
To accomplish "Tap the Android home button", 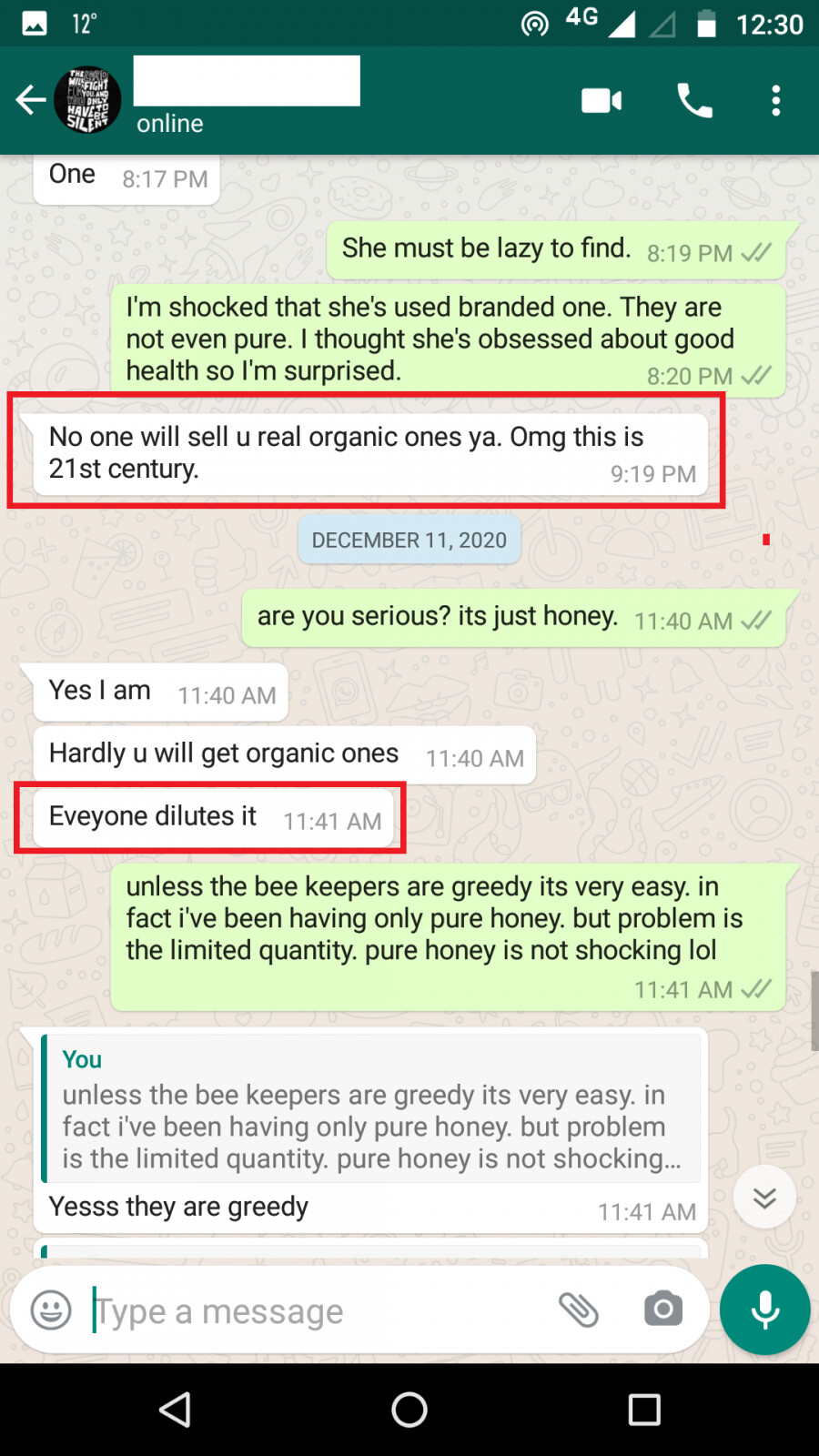I will click(x=409, y=1410).
